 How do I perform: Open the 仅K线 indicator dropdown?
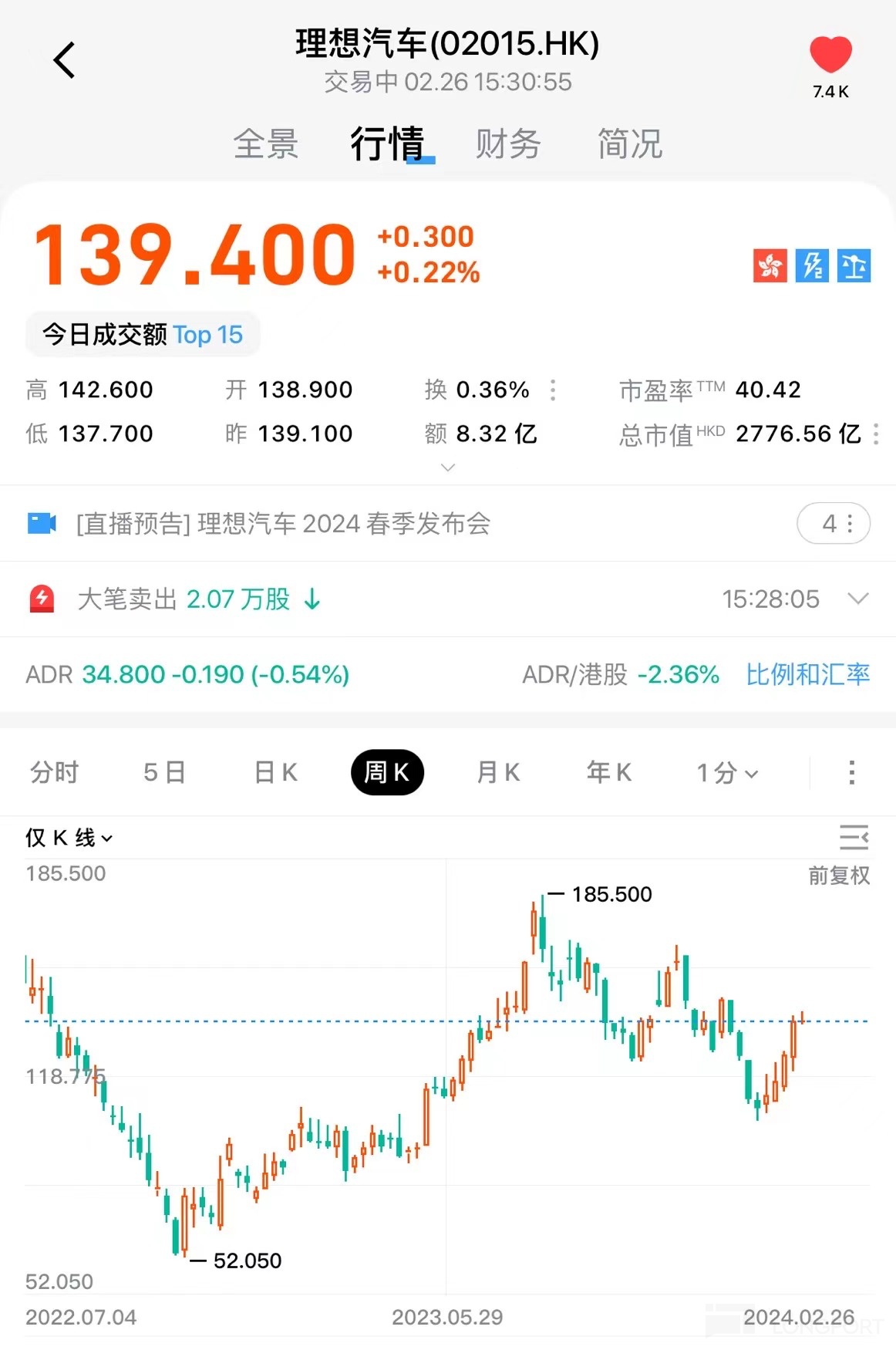coord(69,838)
